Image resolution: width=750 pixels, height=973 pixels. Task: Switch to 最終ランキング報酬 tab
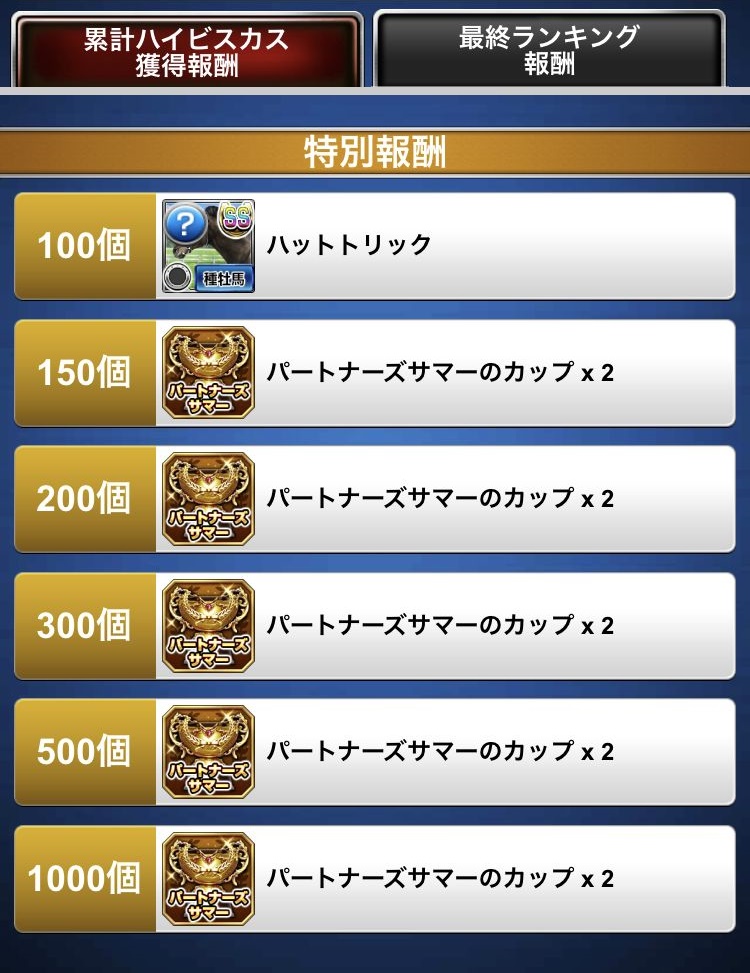coord(549,51)
